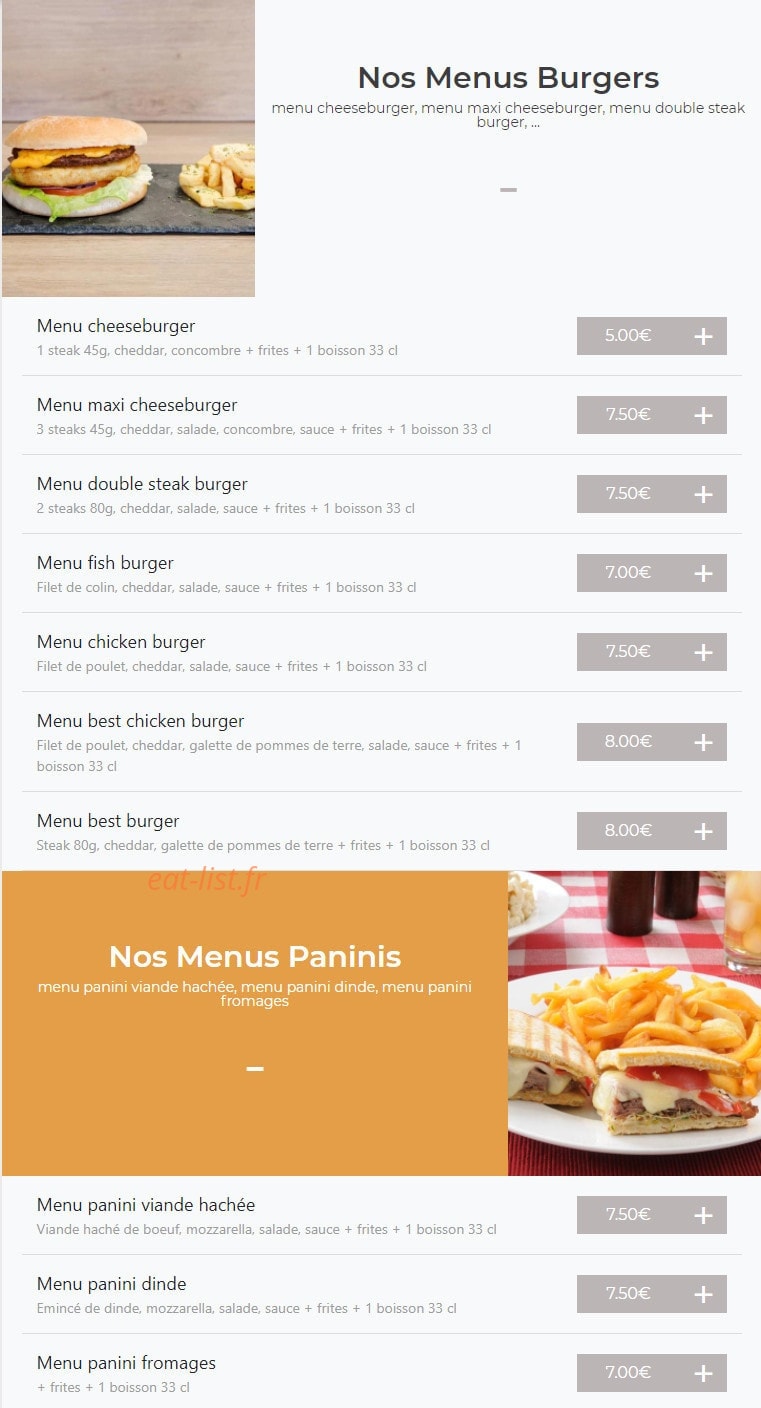Add Menu panini dinde to order
The image size is (761, 1408).
point(652,1294)
